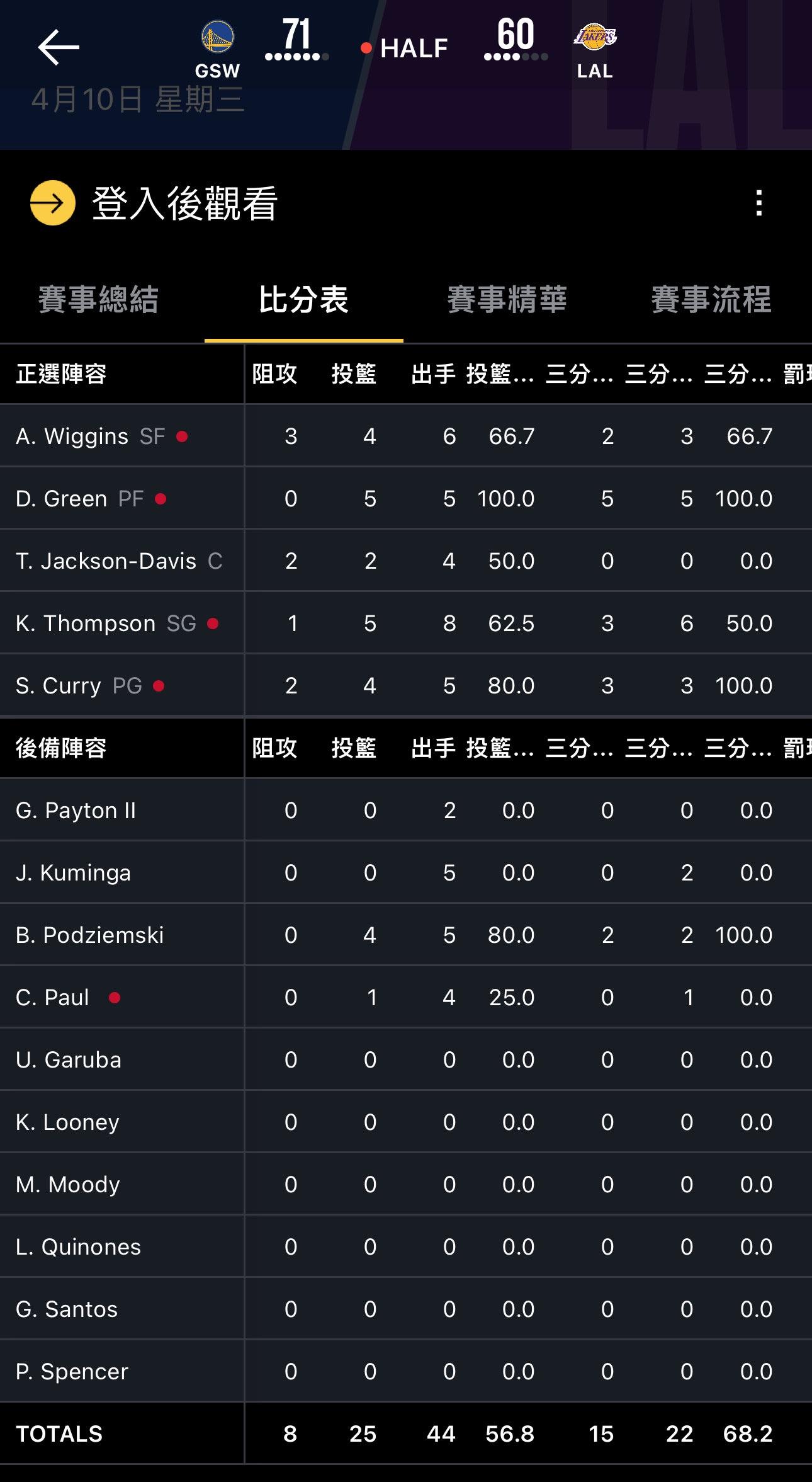Viewport: 812px width, 1482px height.
Task: Open the three-dot overflow menu
Action: 759,203
